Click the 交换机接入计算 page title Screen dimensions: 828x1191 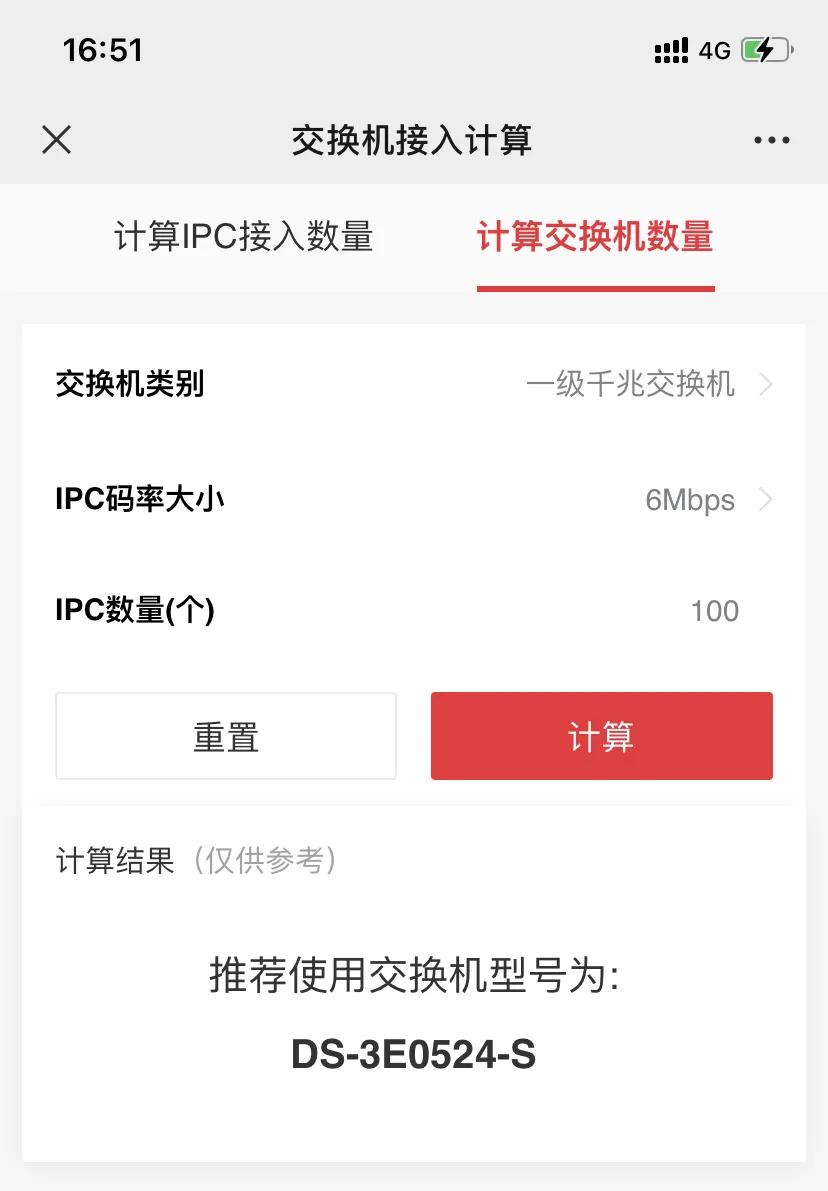[x=413, y=140]
